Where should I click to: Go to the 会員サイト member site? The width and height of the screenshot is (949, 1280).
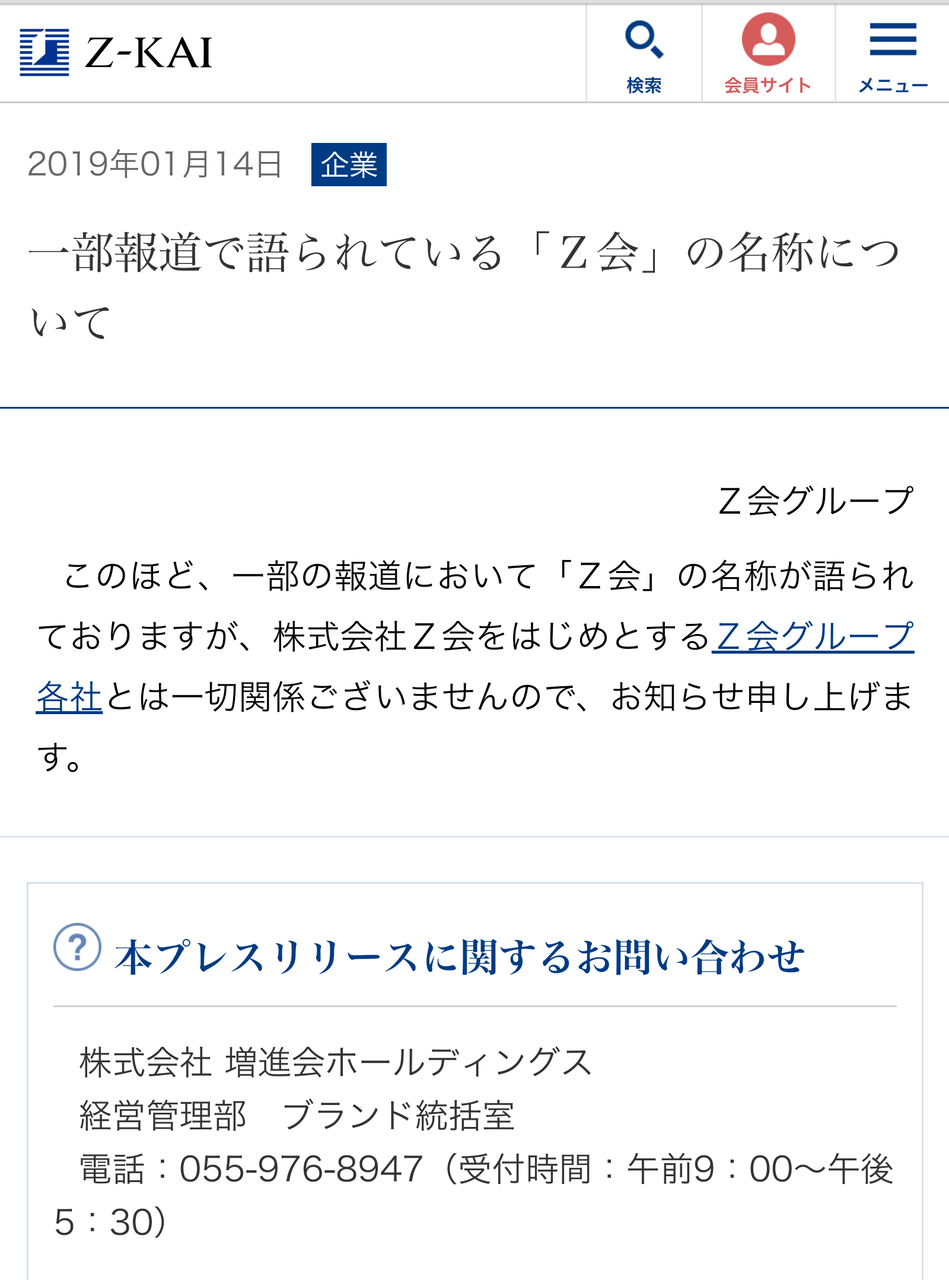768,55
